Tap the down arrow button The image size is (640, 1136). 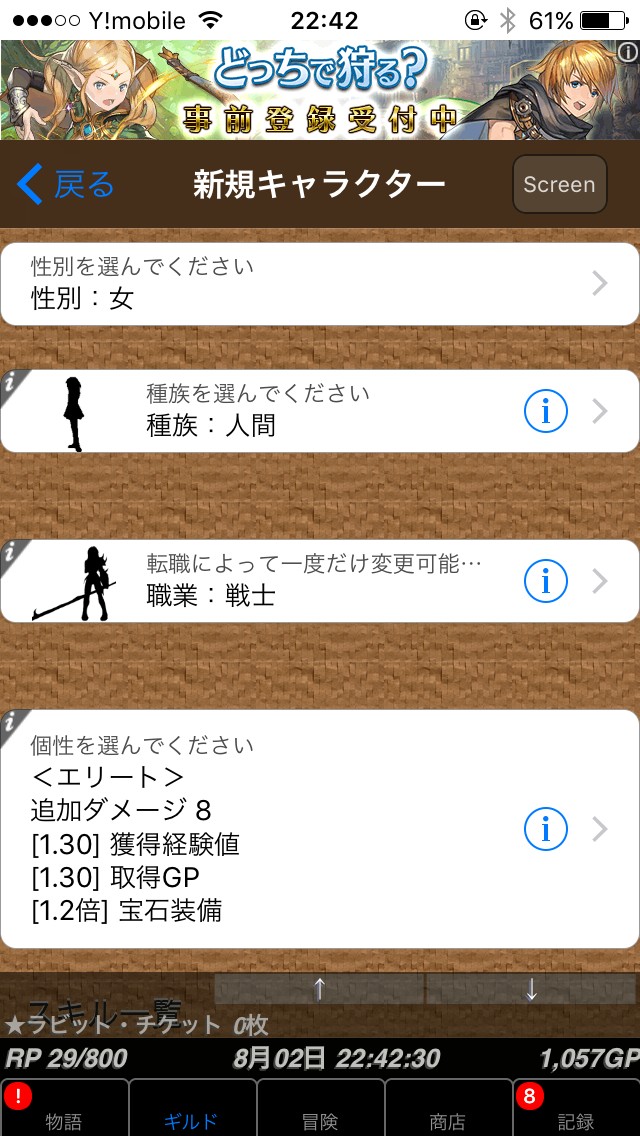(x=531, y=989)
